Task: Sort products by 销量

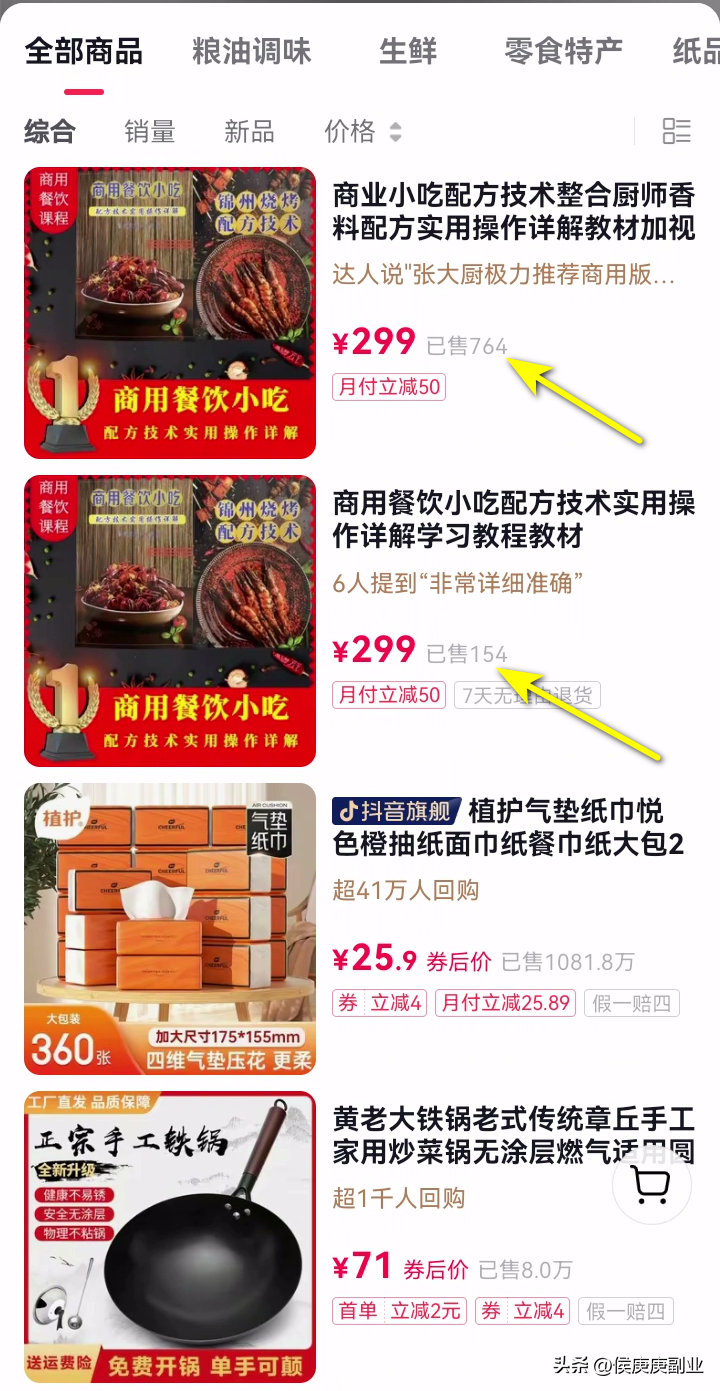Action: click(150, 131)
